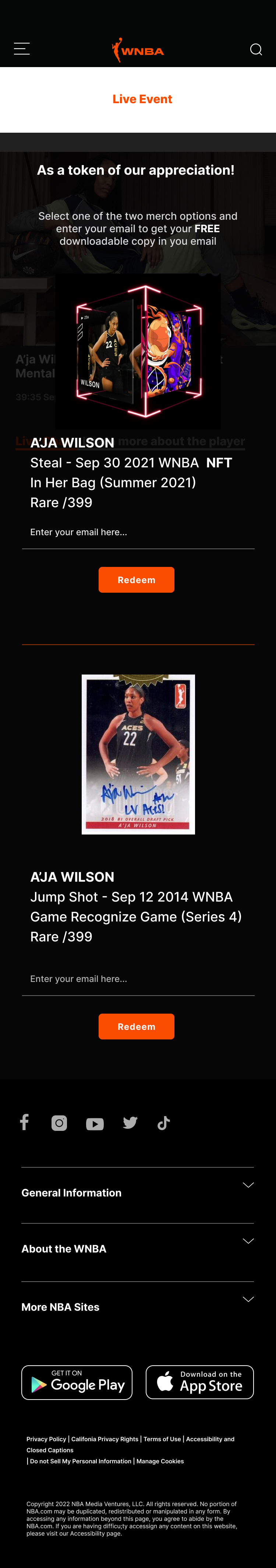
Task: Open the Terms of Use link
Action: 162,1439
